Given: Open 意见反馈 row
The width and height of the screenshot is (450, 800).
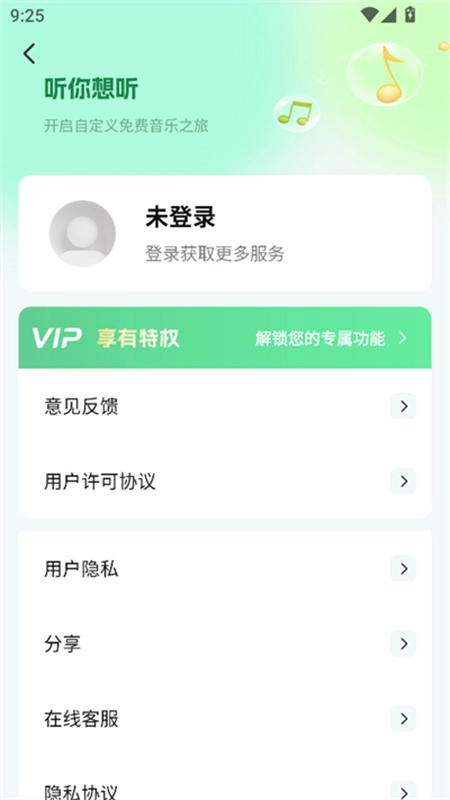Looking at the screenshot, I should (x=225, y=407).
